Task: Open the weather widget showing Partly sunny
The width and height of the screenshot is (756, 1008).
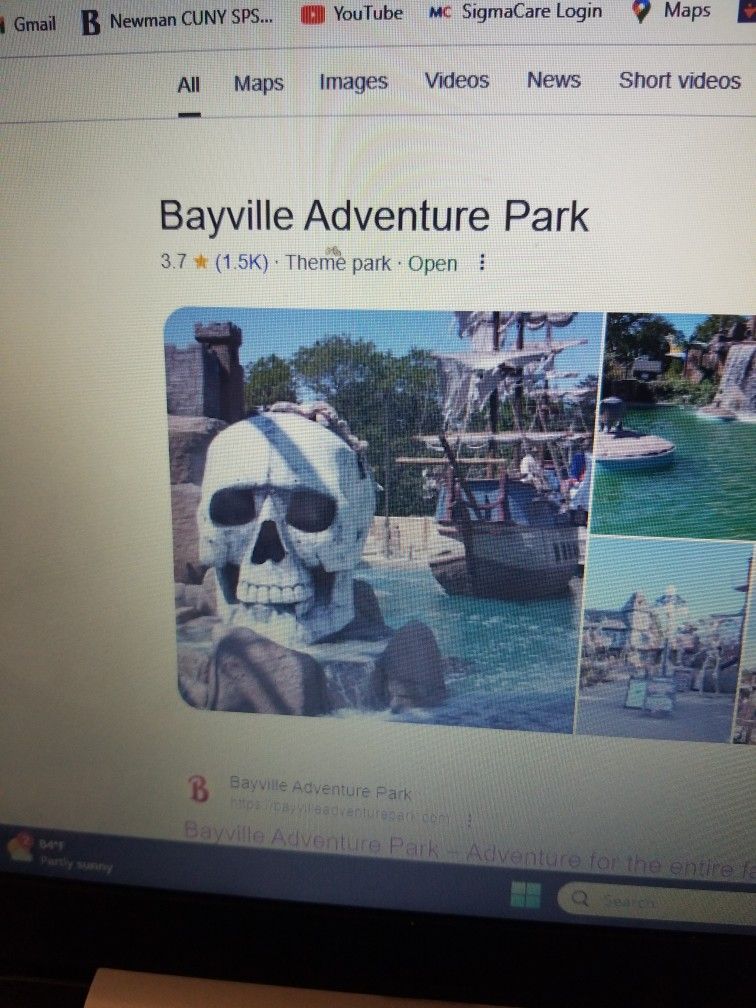Action: (59, 852)
